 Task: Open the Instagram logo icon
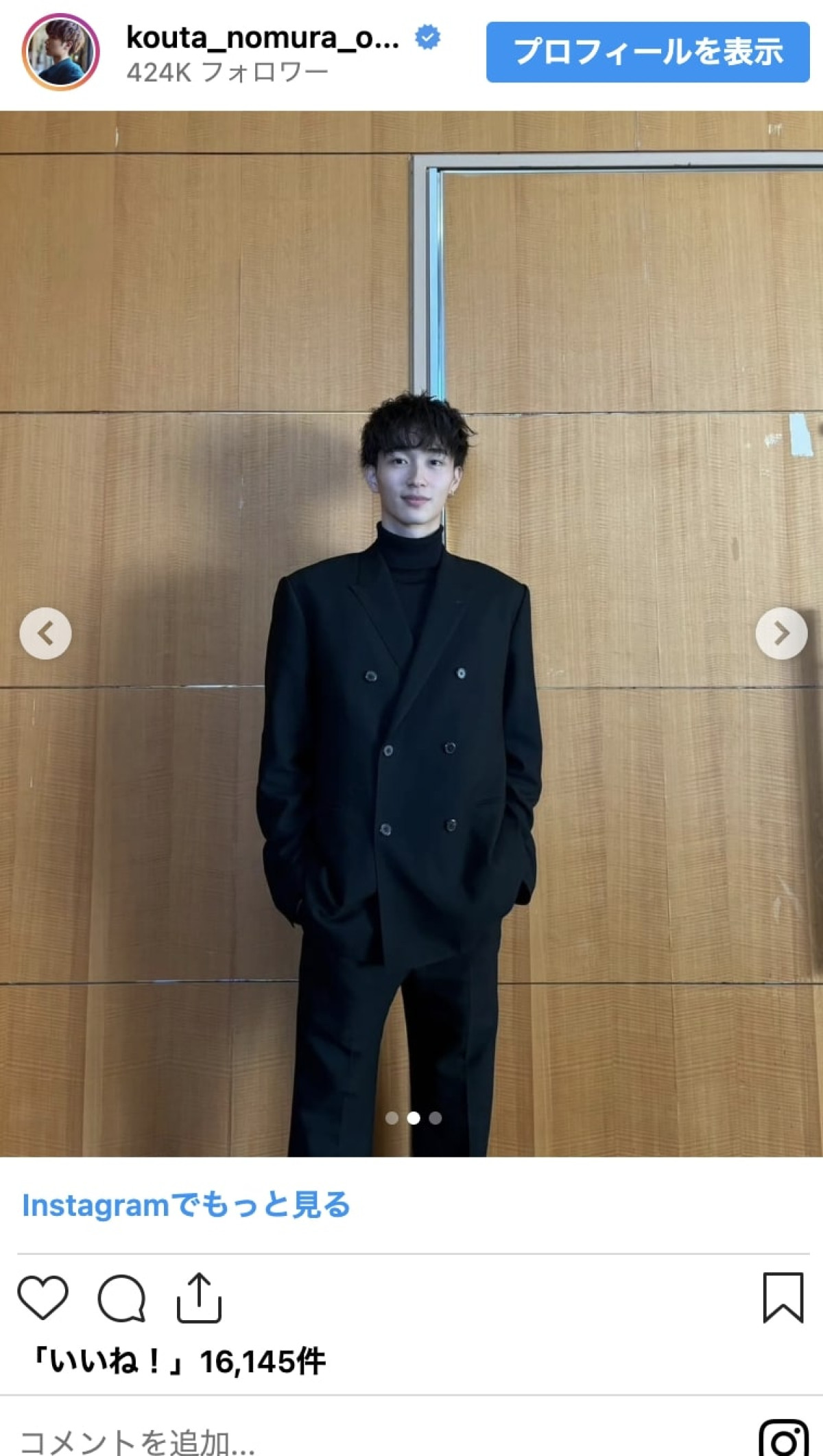point(783,1440)
